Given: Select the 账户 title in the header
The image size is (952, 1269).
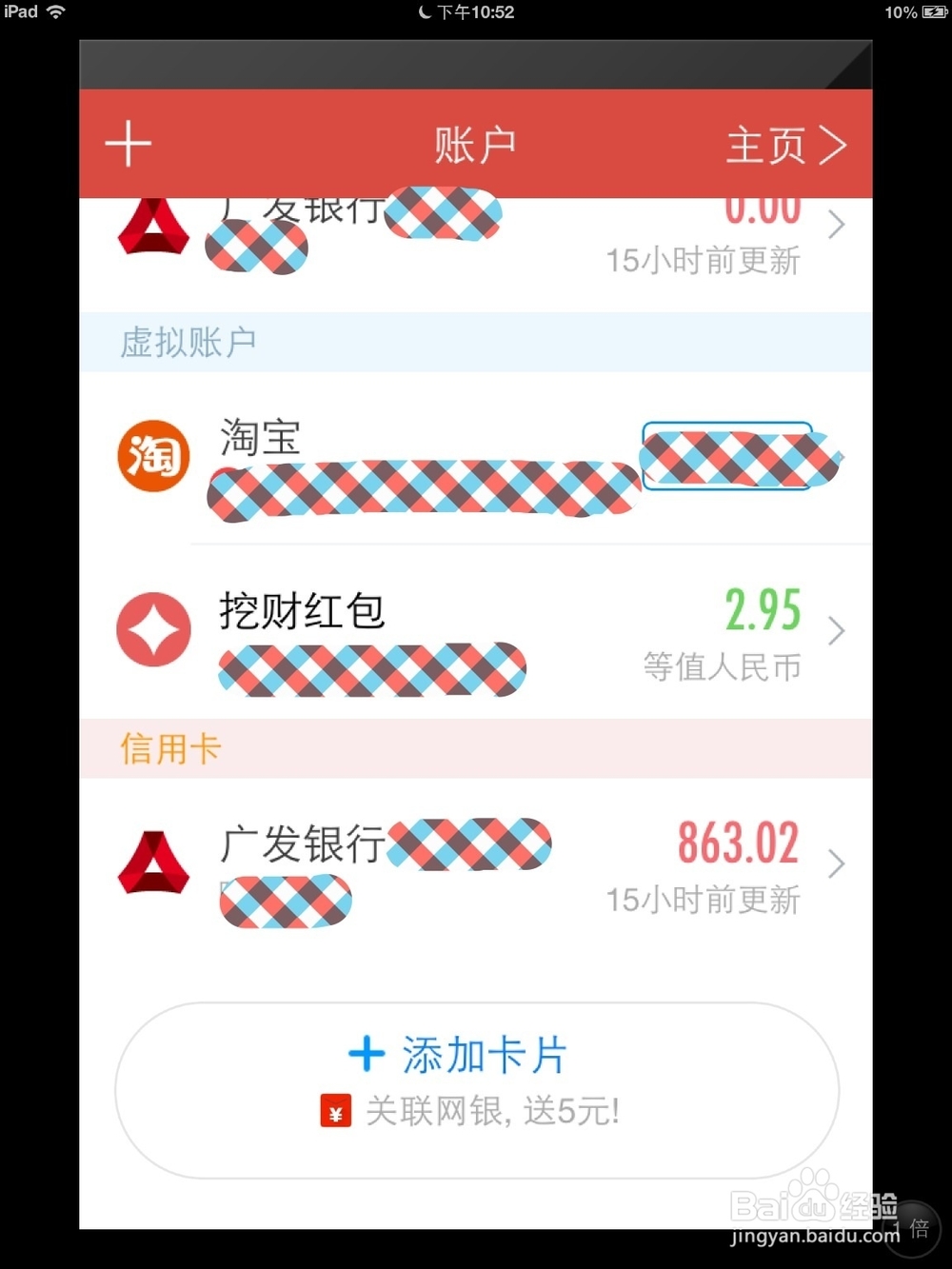Looking at the screenshot, I should tap(475, 144).
